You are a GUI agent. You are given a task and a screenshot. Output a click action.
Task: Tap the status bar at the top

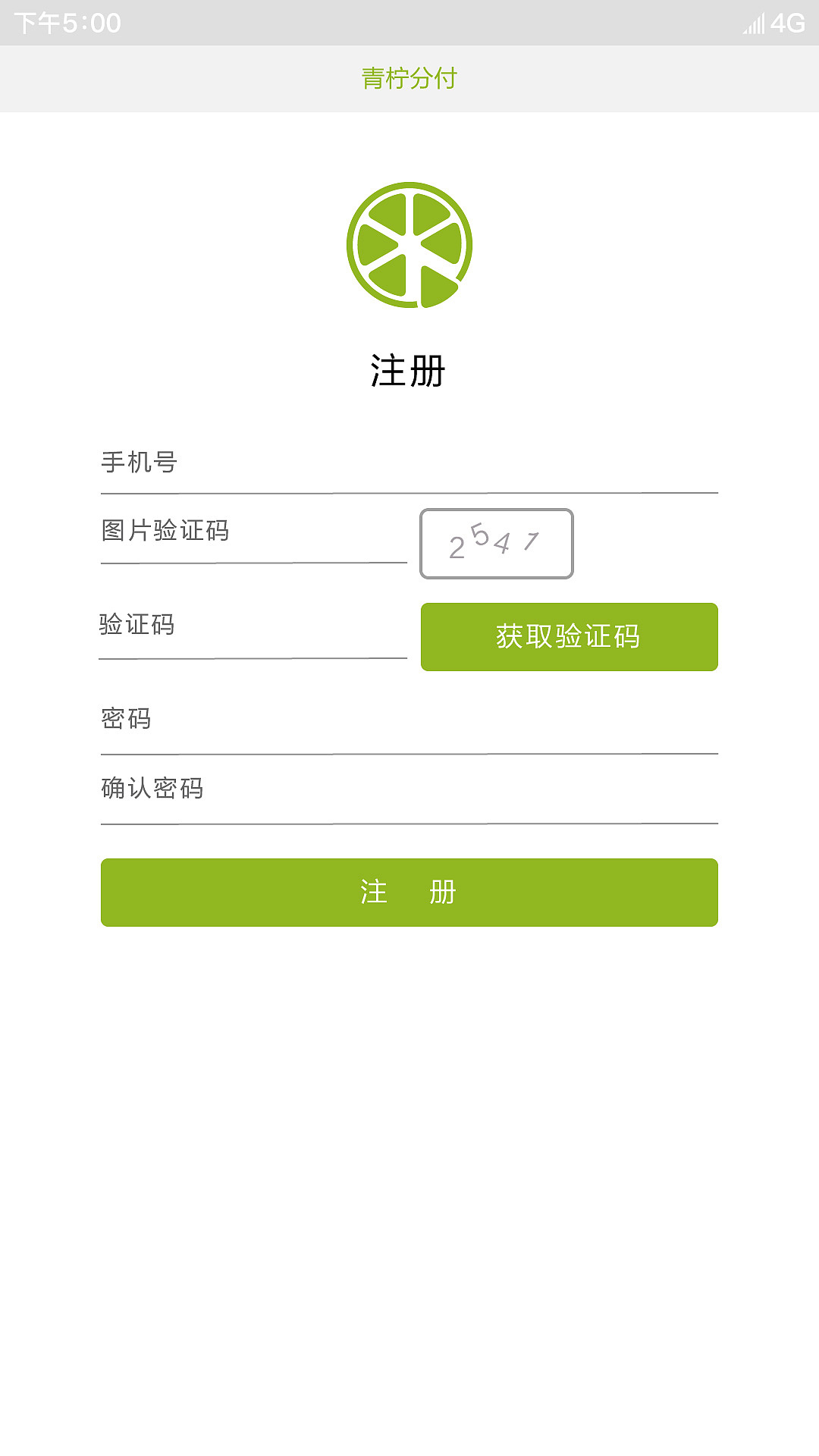[409, 23]
